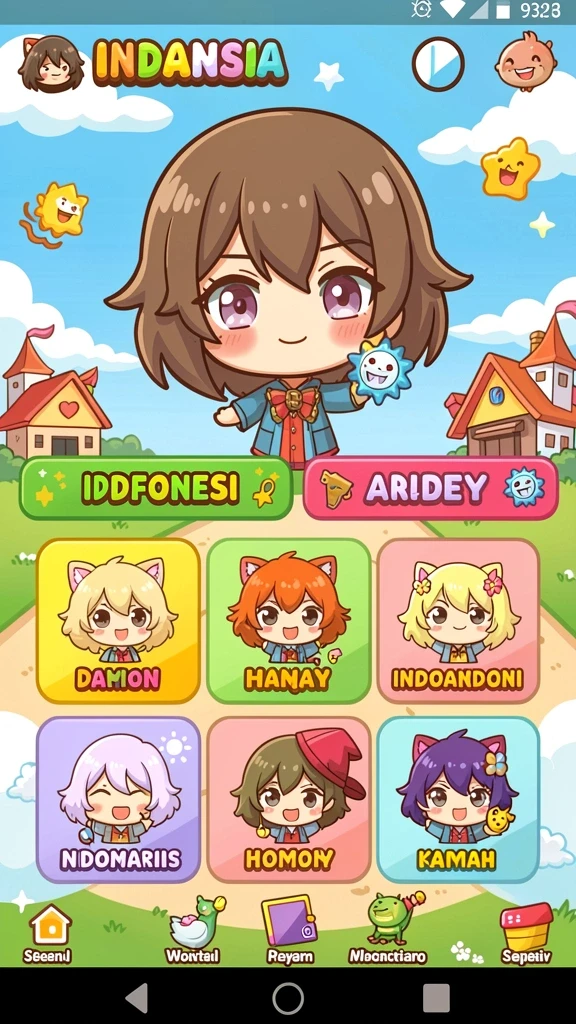Open the player avatar beside INDANSIA

[x=51, y=64]
